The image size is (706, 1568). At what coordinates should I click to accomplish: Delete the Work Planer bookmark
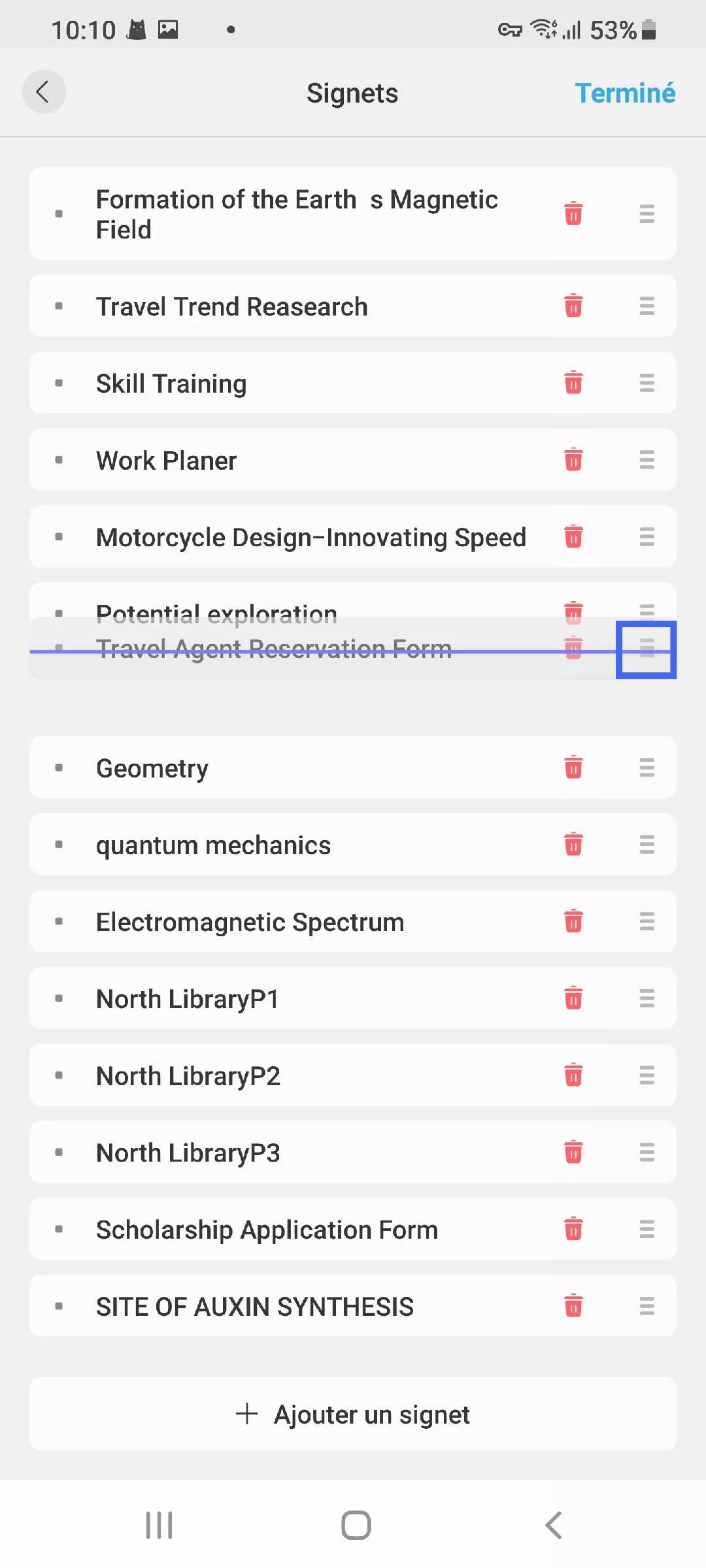point(573,460)
